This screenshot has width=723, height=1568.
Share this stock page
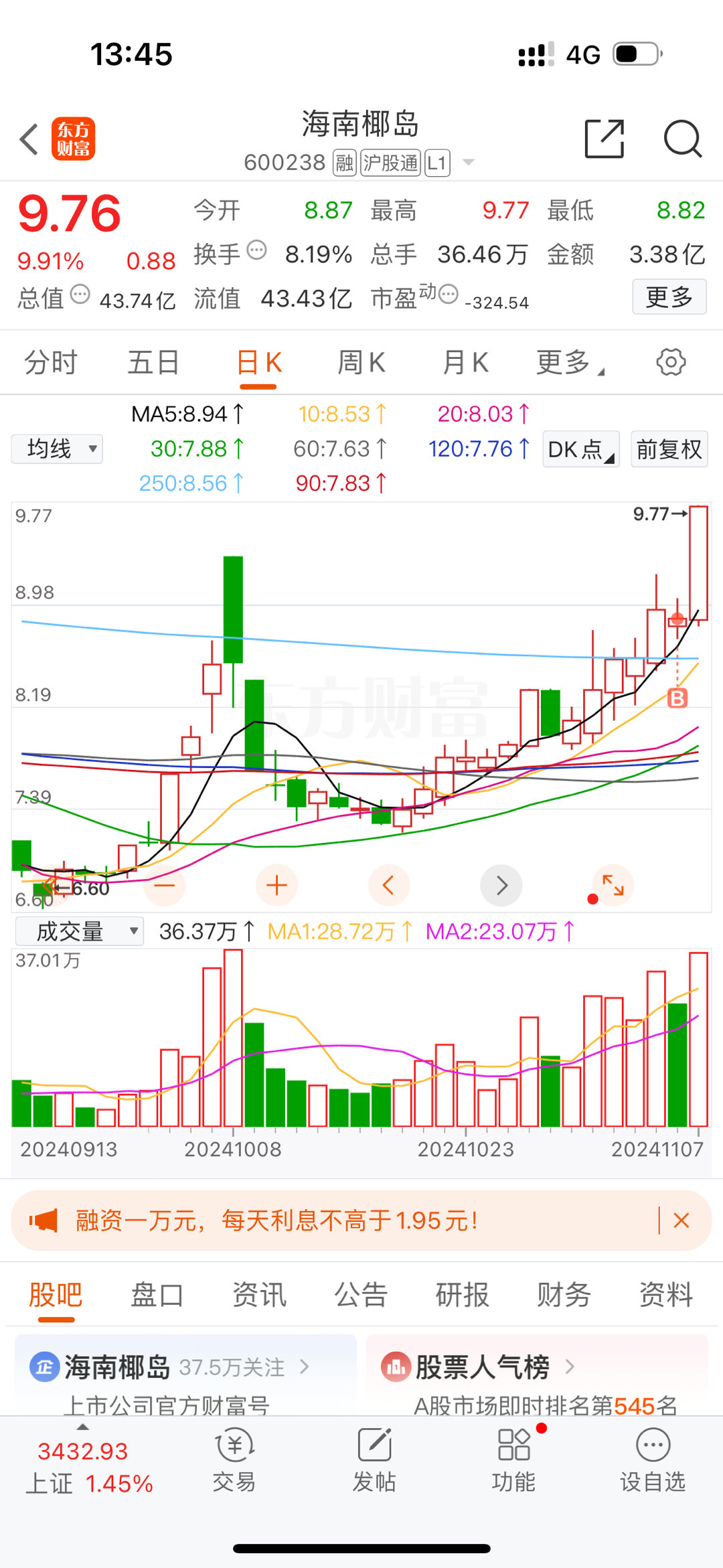[604, 140]
